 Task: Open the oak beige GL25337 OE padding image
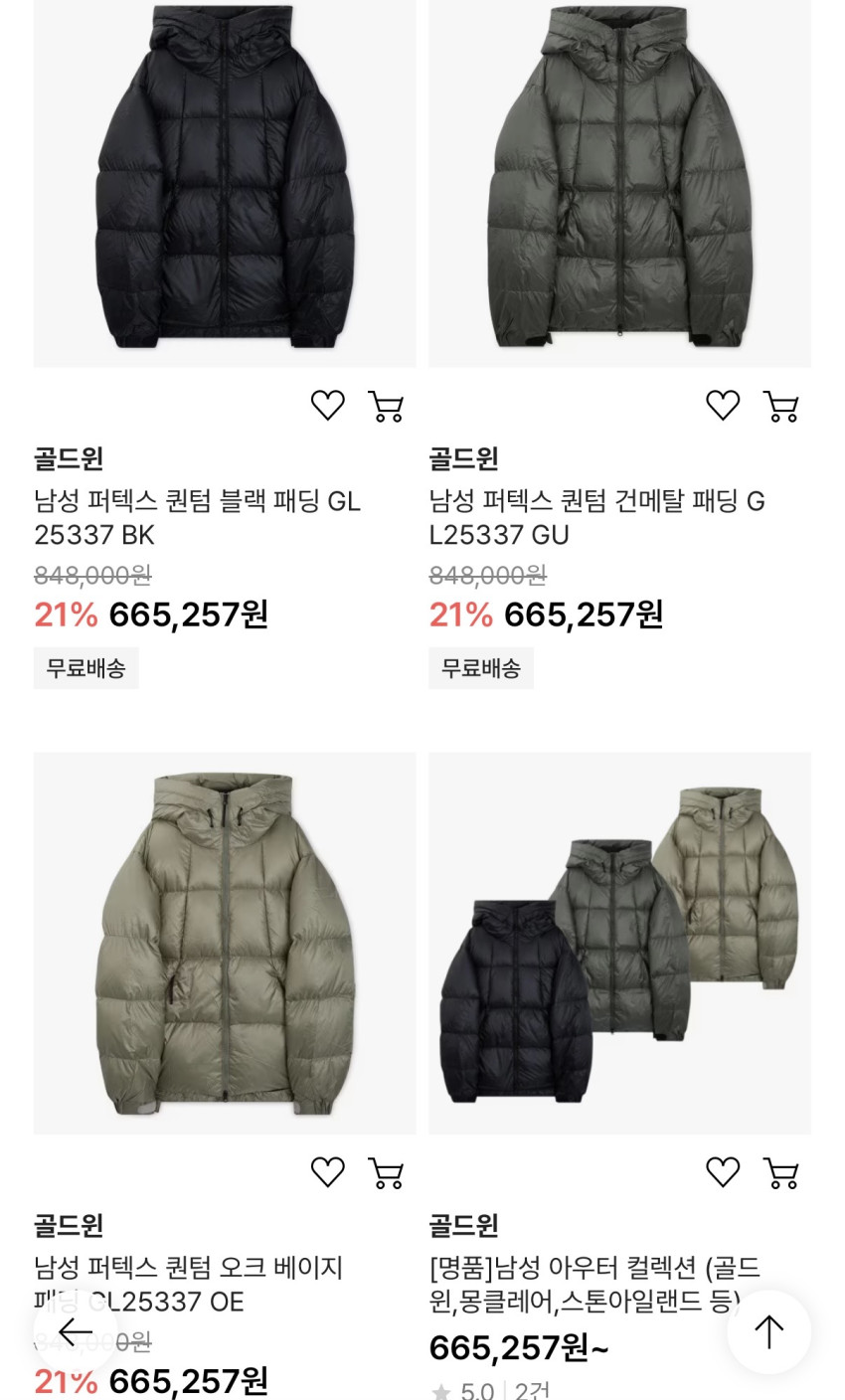click(x=225, y=943)
